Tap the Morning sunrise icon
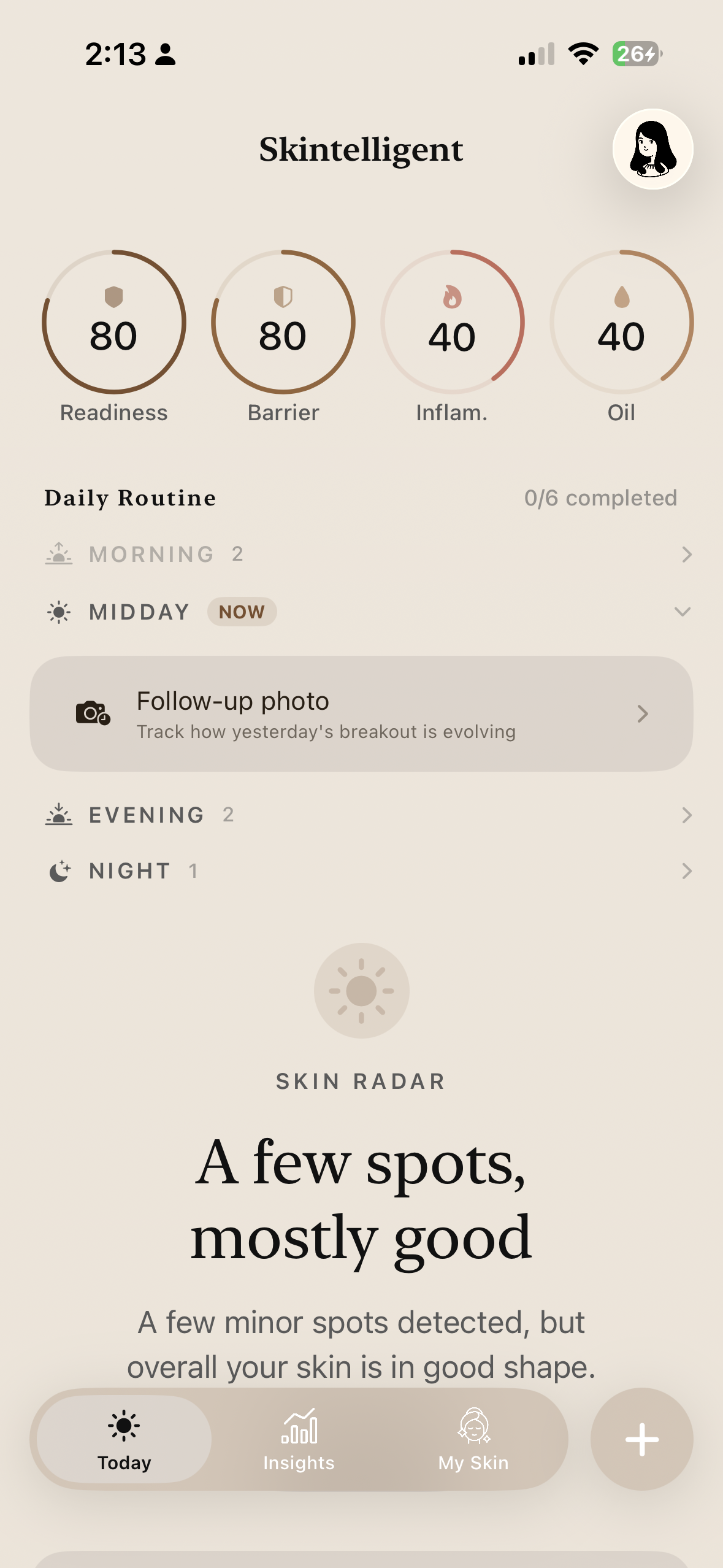723x1568 pixels. [x=58, y=555]
